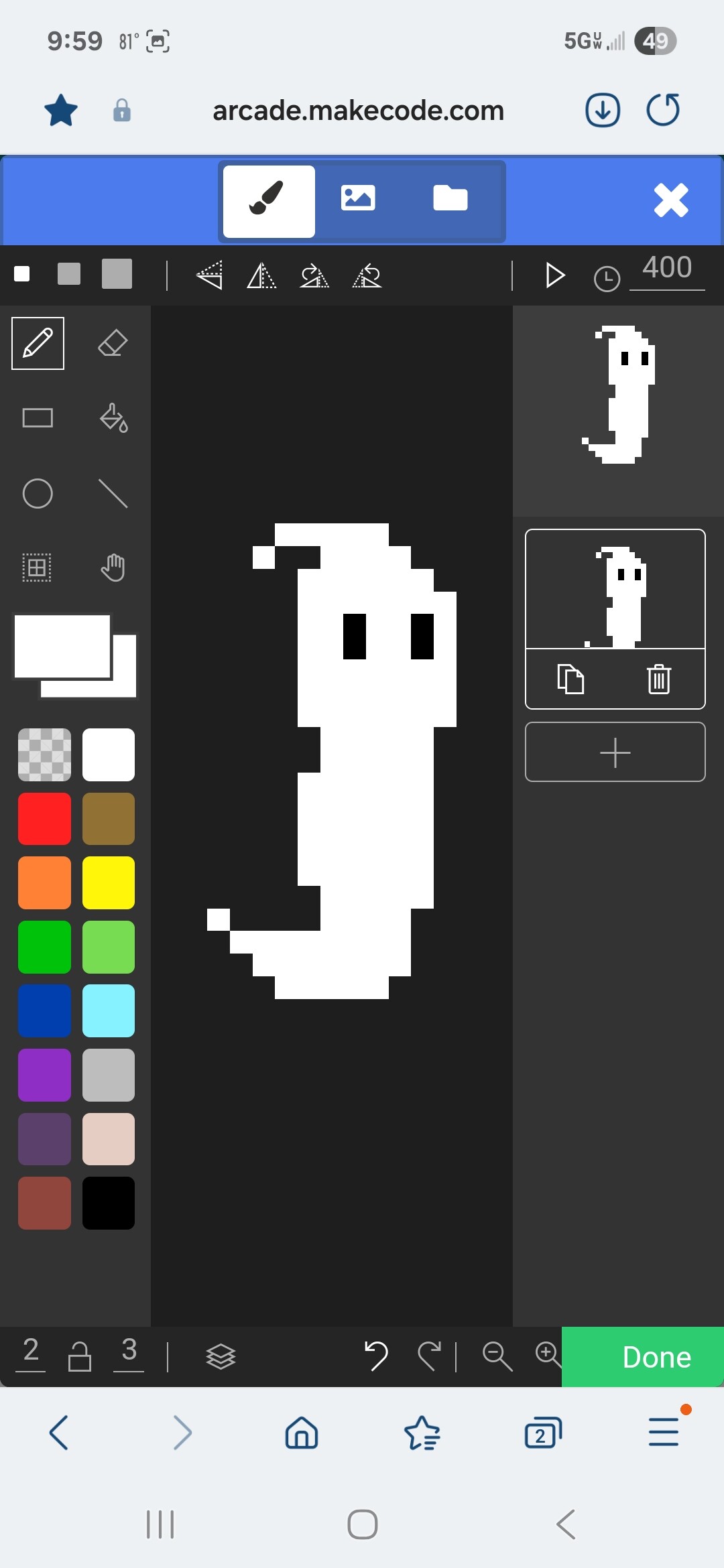Switch to the pan hand tool
Screen dimensions: 724x1568
[113, 568]
